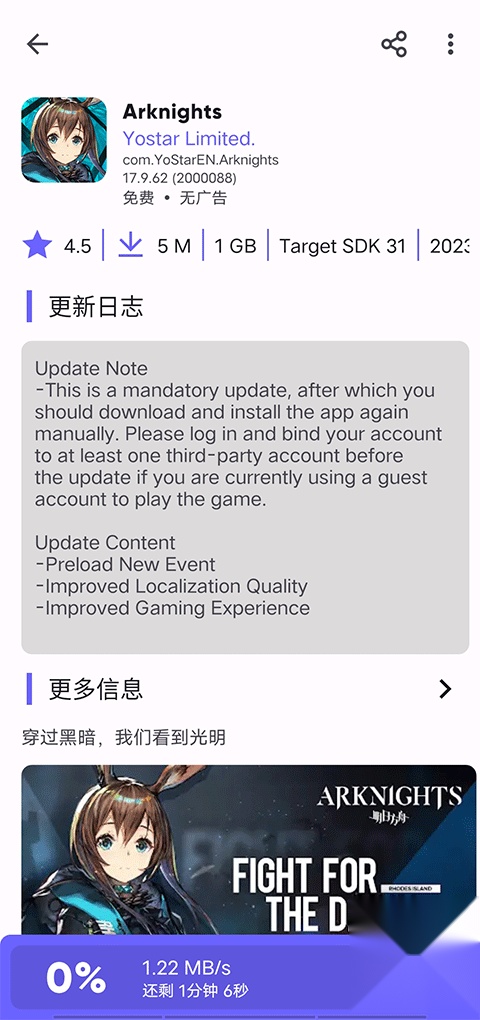480x1020 pixels.
Task: Go back using the top arrow
Action: click(x=38, y=44)
